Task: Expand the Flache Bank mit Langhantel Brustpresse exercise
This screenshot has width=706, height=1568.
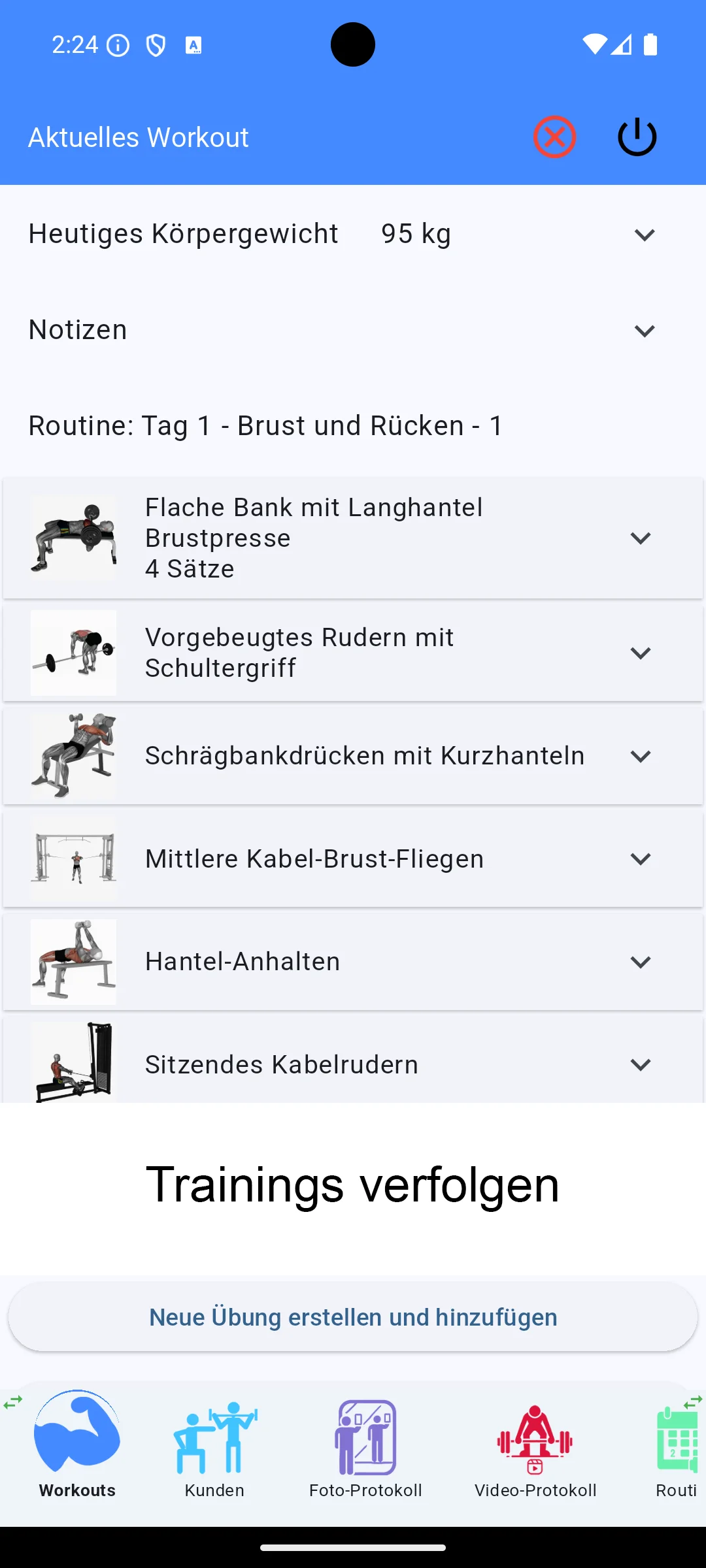Action: pos(641,538)
